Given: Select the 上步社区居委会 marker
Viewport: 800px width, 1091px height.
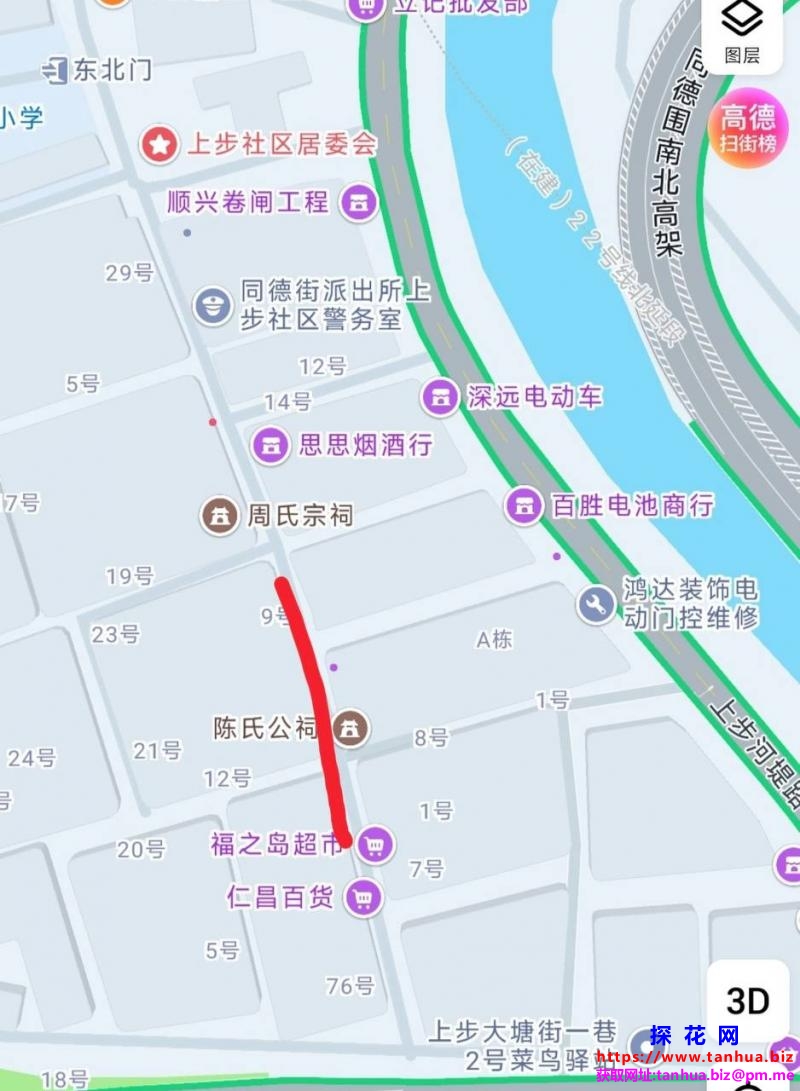Looking at the screenshot, I should point(158,145).
